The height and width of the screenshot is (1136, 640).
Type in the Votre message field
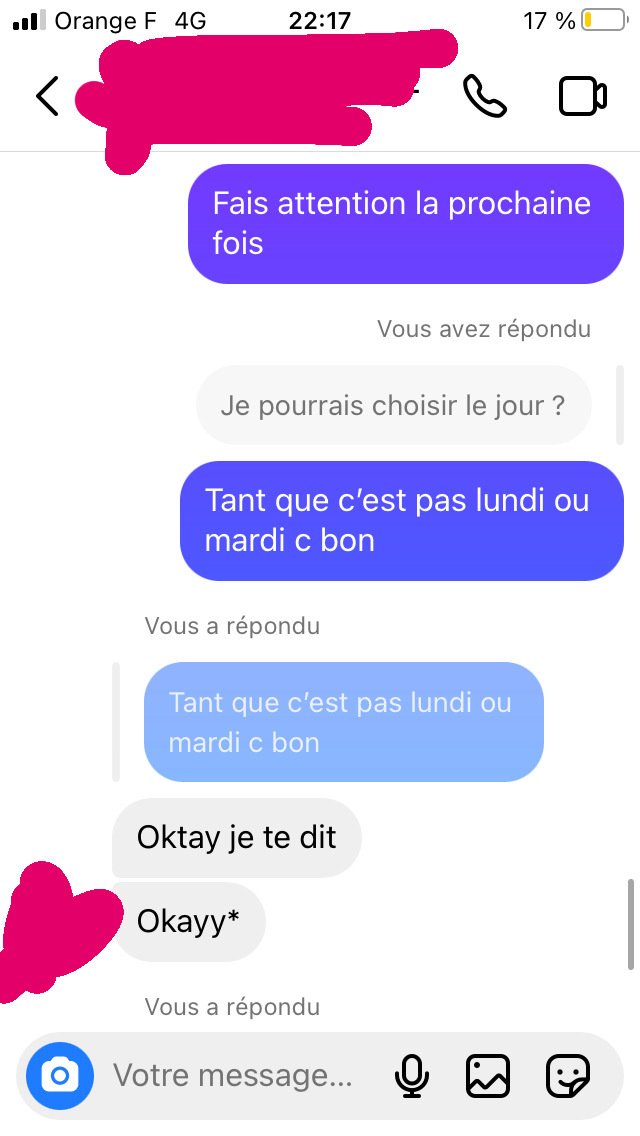(232, 1076)
